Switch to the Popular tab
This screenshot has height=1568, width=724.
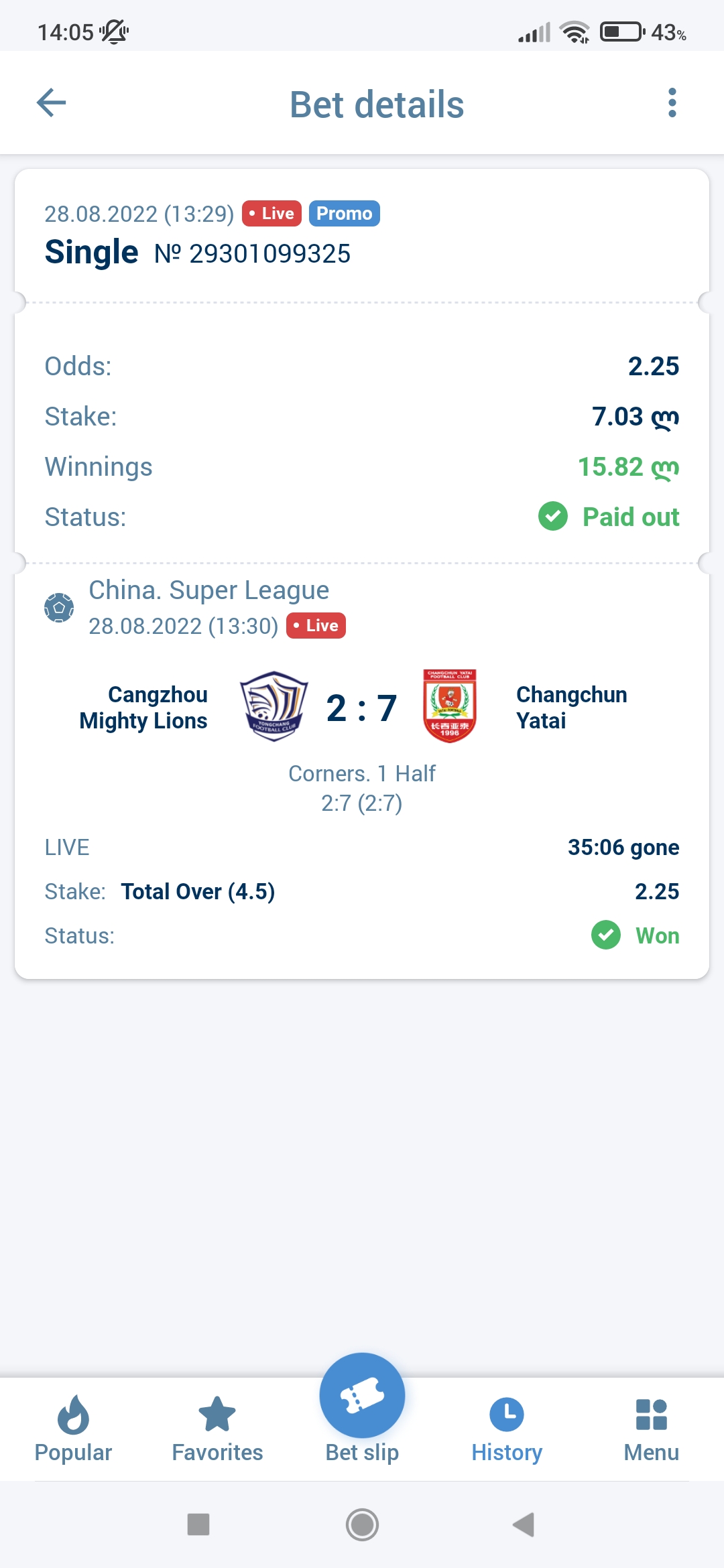click(x=73, y=1429)
